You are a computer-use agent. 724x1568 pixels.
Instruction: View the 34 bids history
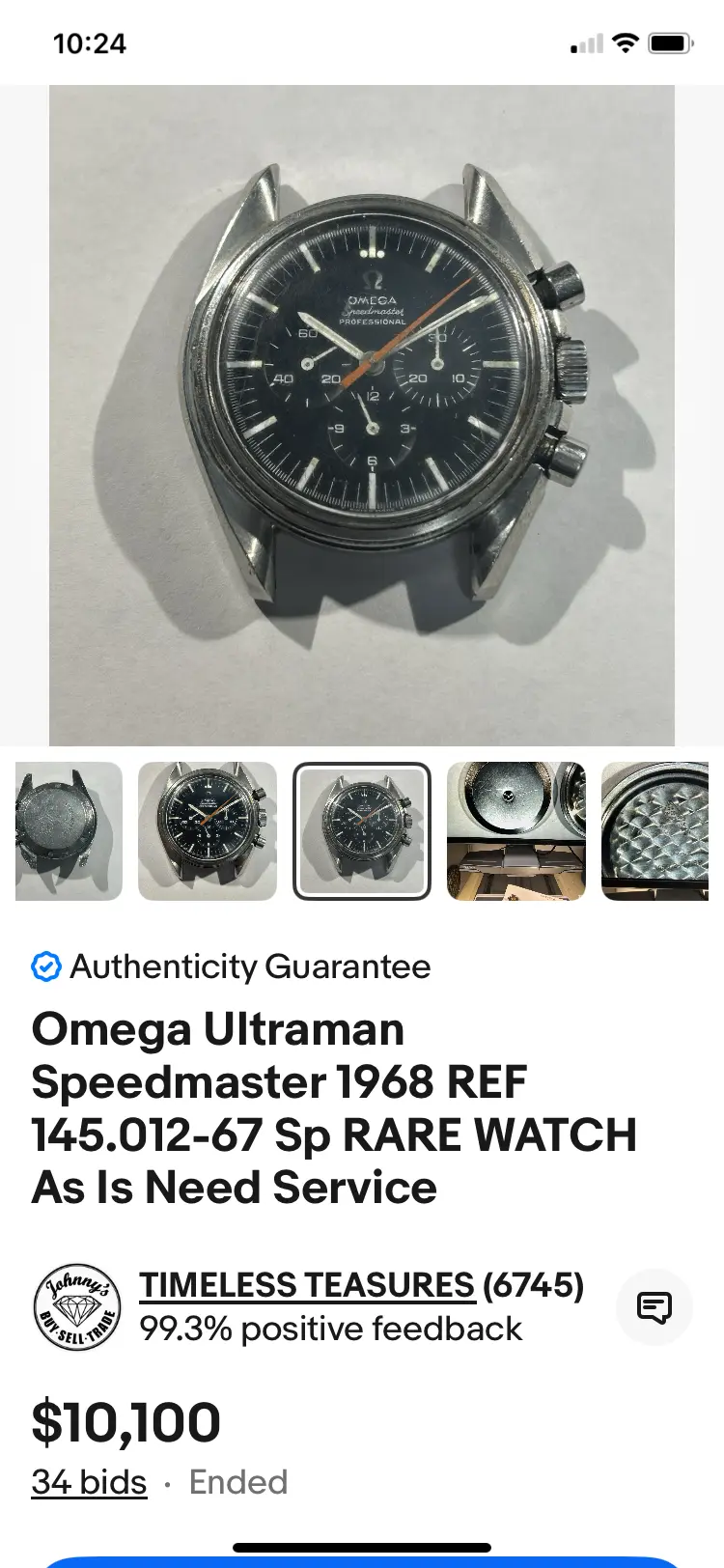tap(89, 1482)
